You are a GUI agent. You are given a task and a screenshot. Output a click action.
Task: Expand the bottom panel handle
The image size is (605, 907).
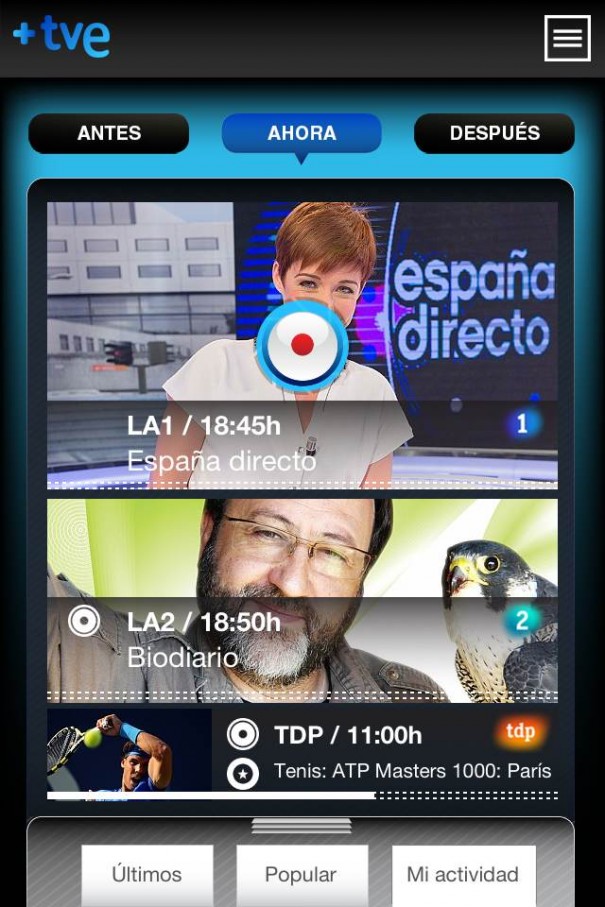pyautogui.click(x=301, y=826)
